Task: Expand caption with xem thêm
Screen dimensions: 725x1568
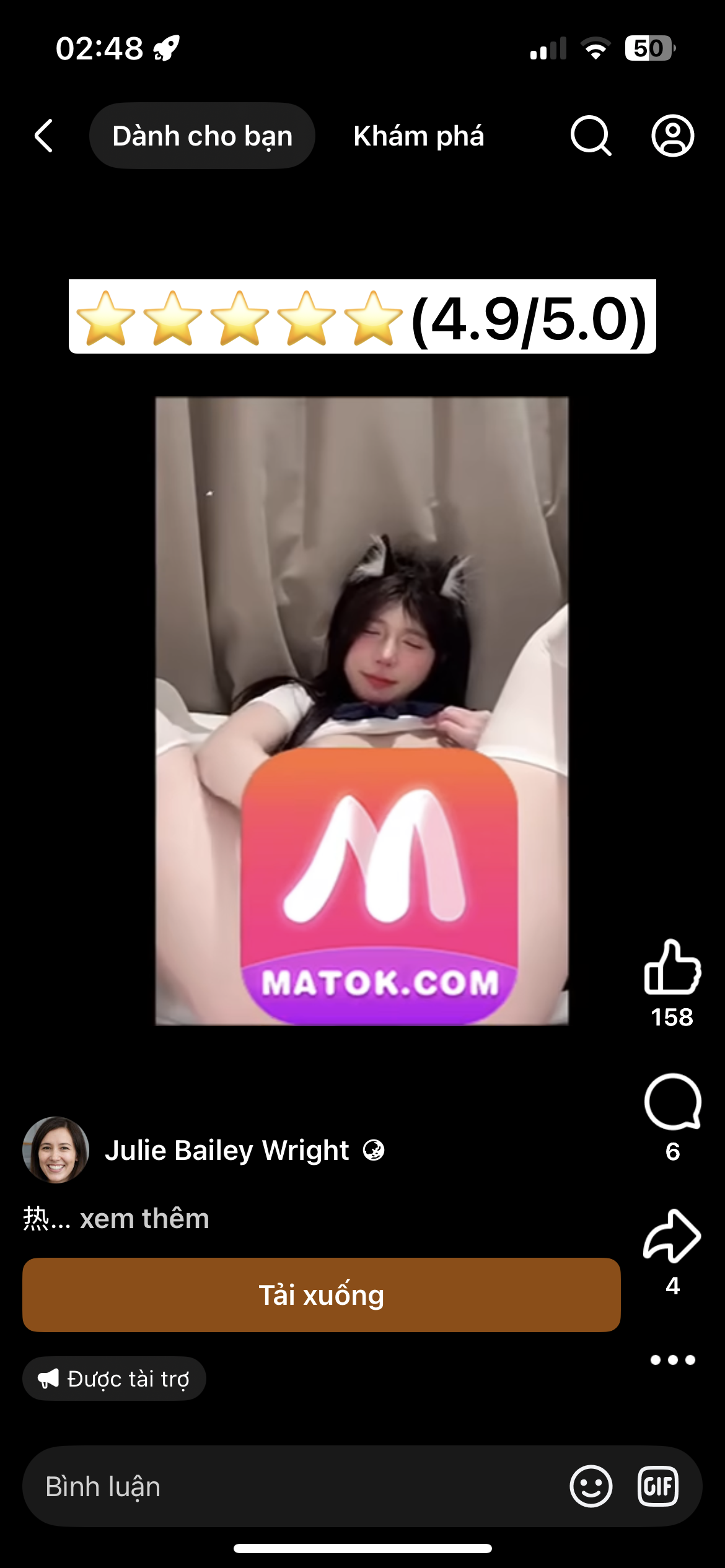Action: (x=144, y=1219)
